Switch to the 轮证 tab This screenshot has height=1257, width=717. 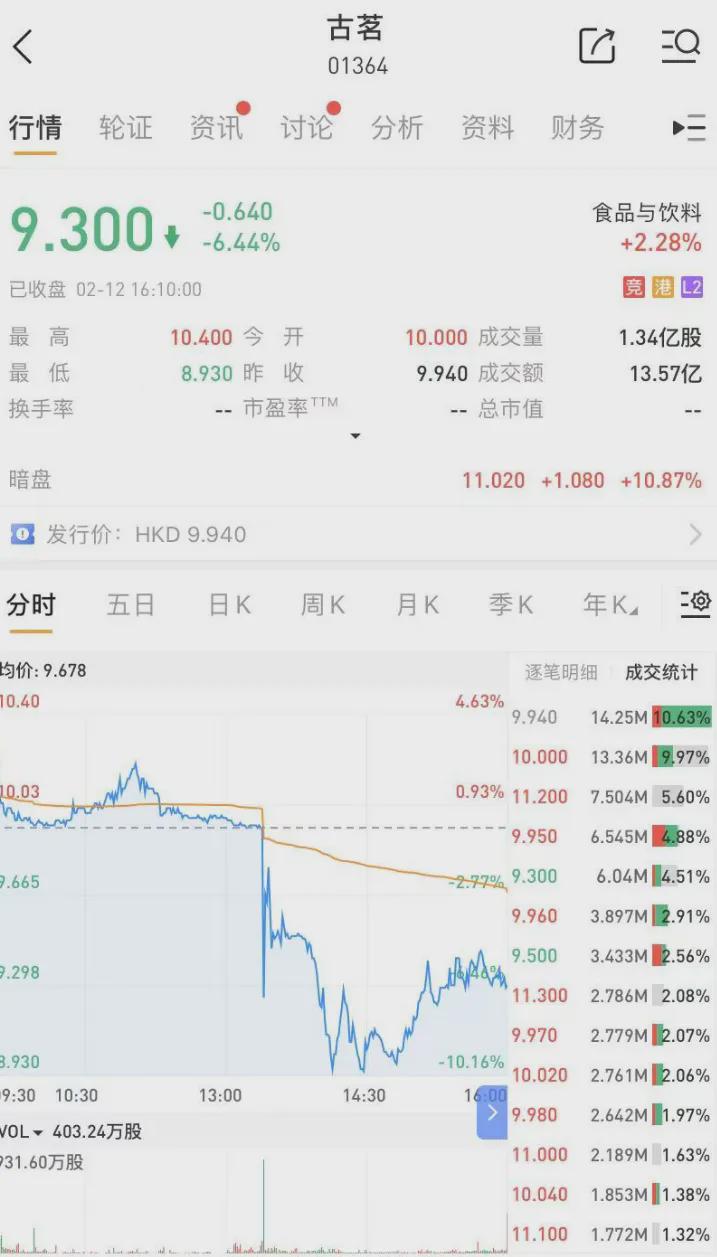click(126, 128)
